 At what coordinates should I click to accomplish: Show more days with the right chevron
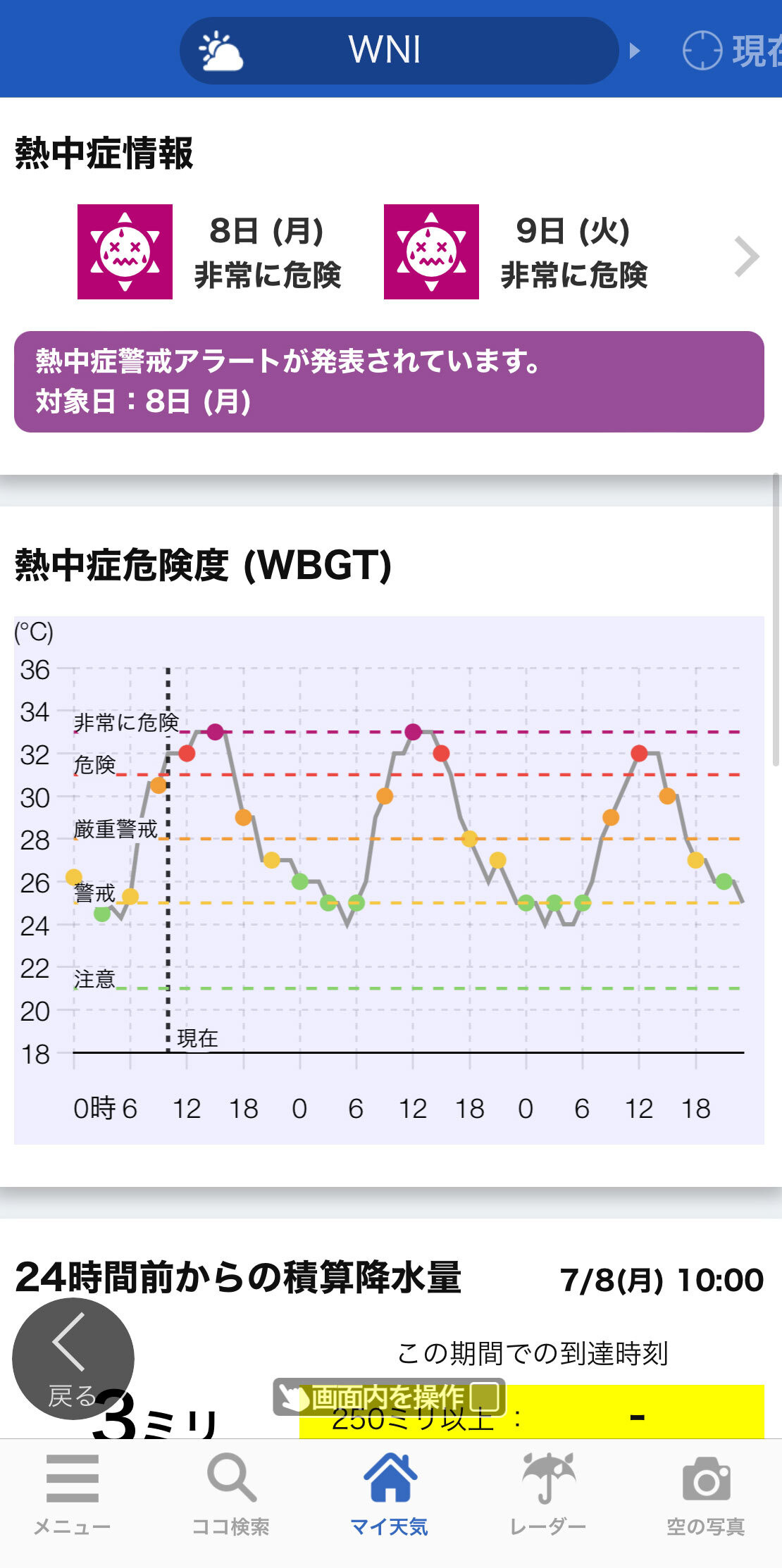[x=747, y=256]
